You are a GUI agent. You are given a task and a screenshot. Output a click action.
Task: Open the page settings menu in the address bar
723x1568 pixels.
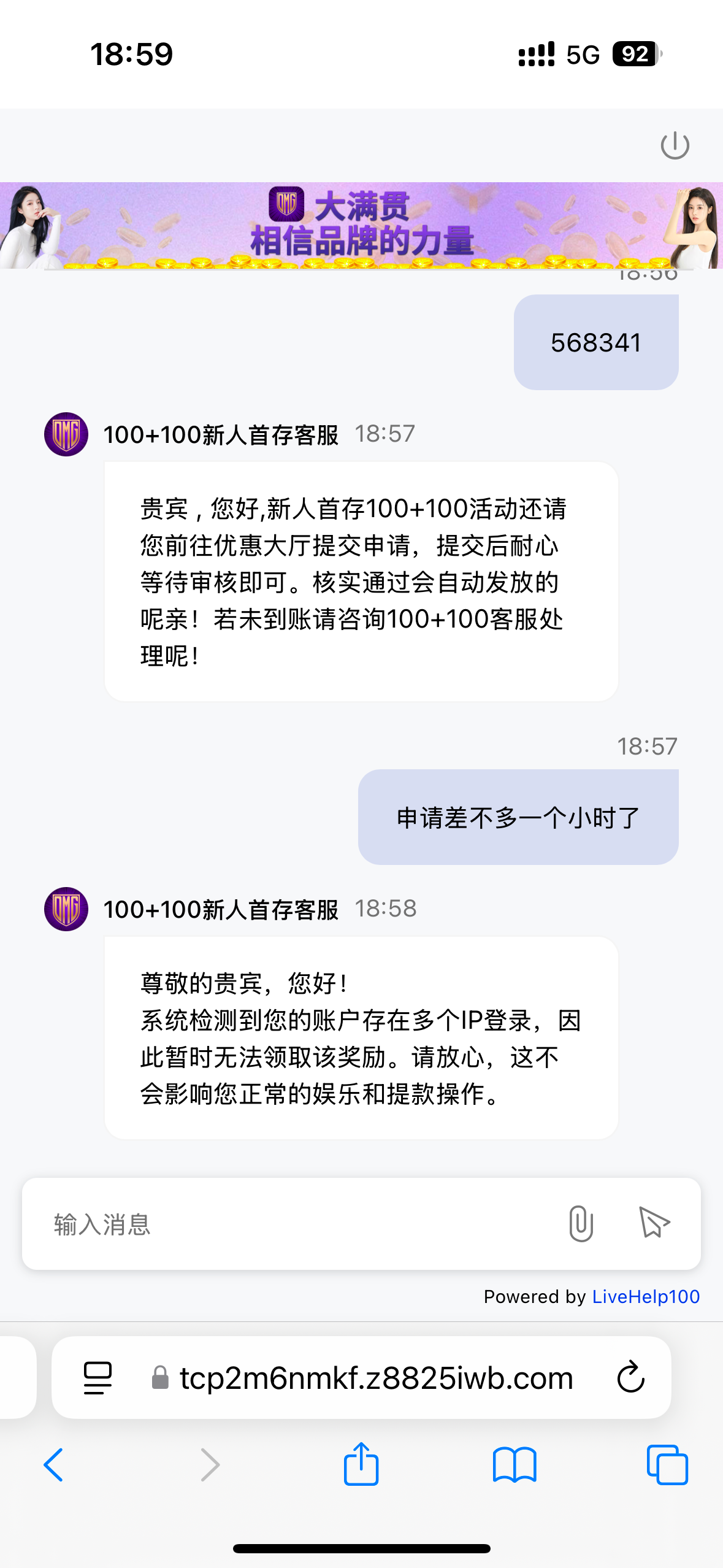click(x=98, y=1378)
